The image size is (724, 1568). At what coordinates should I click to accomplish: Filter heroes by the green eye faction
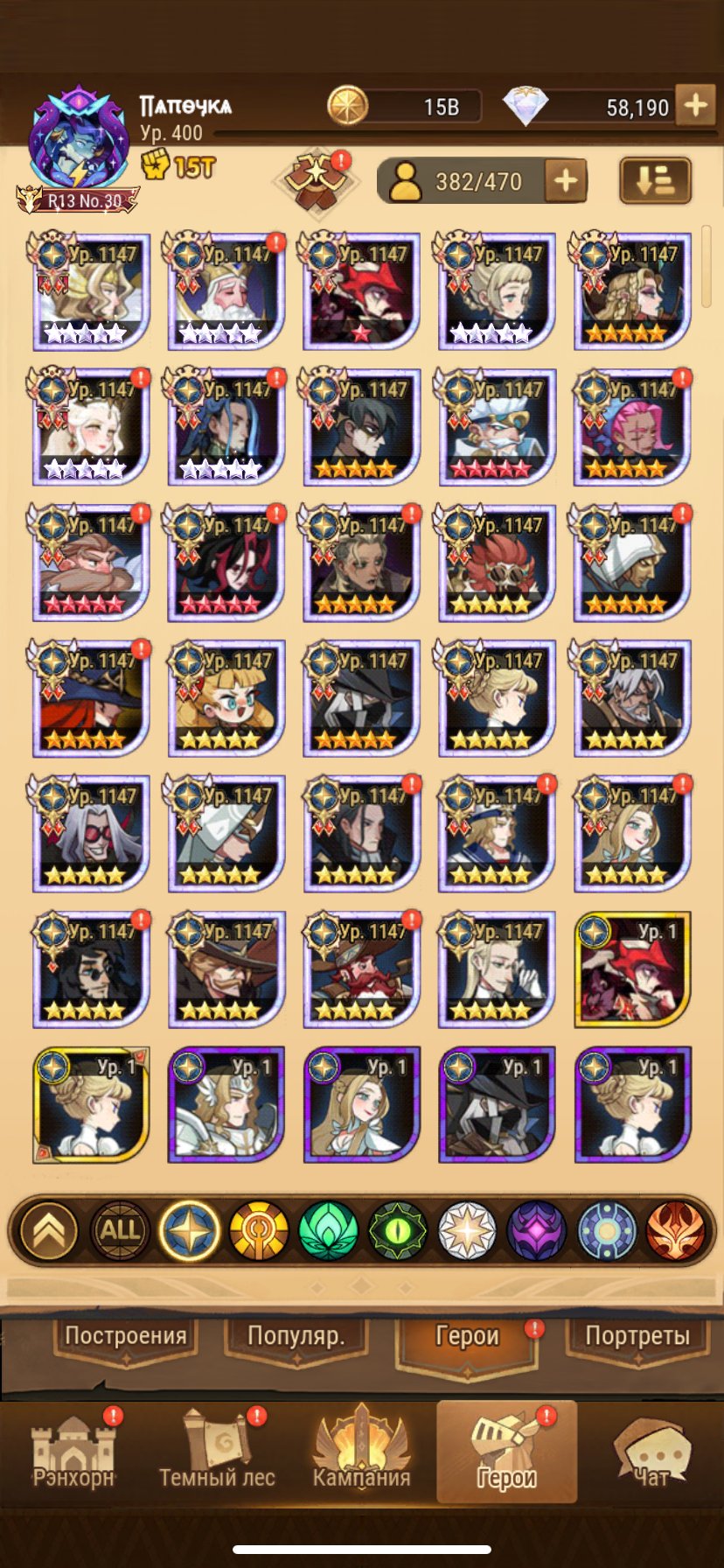coord(398,1230)
